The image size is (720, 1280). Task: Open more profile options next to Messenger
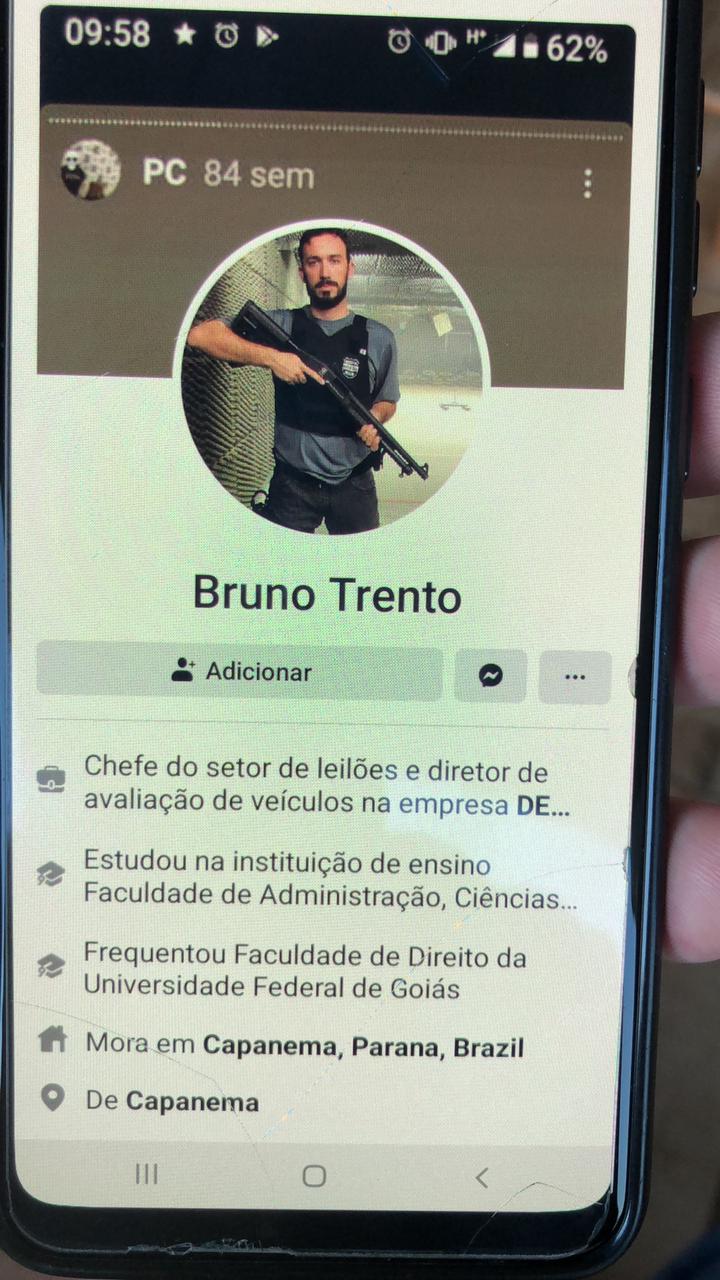coord(575,677)
